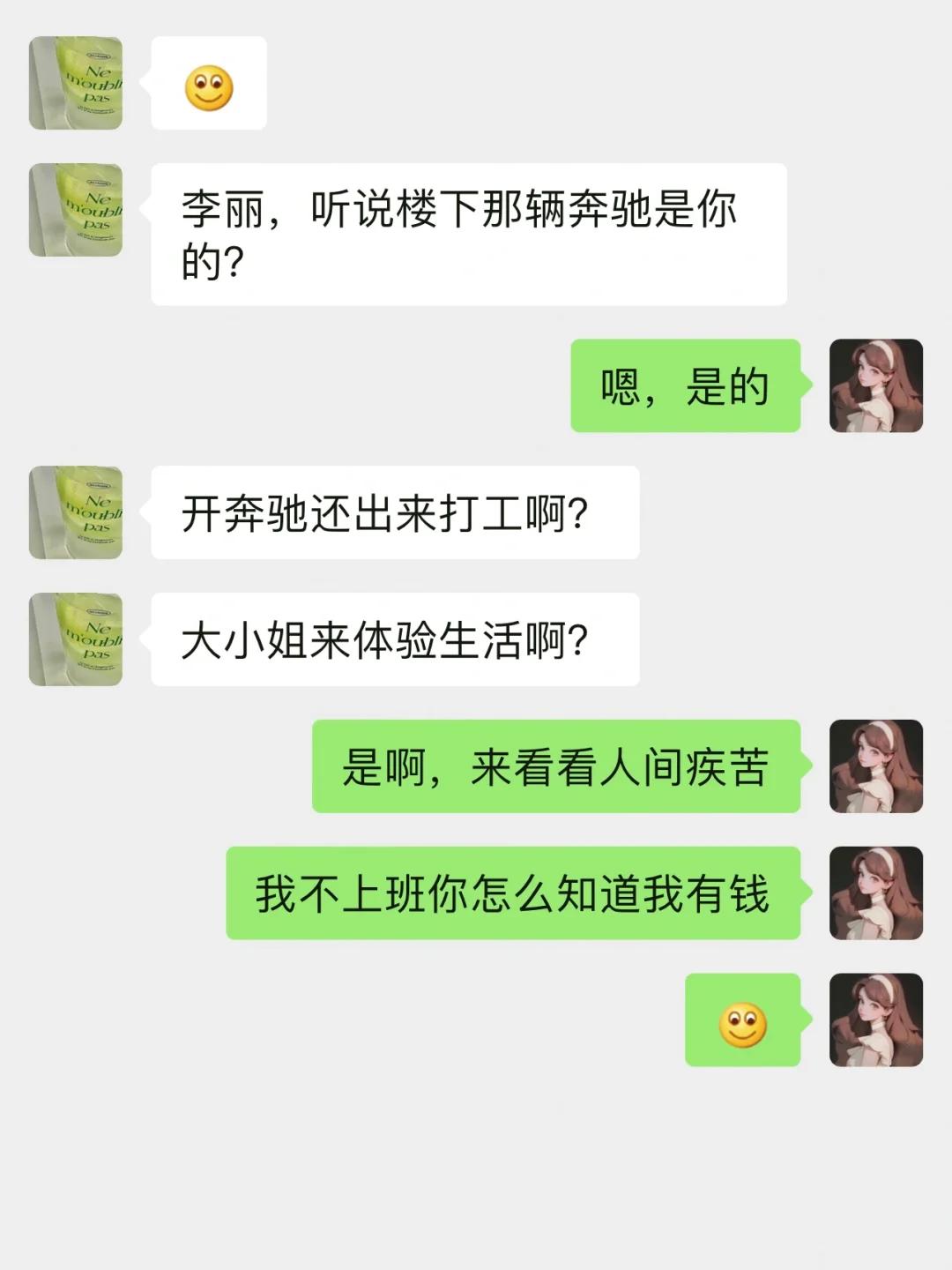Select the green bubble '嗯，是的'

[688, 384]
